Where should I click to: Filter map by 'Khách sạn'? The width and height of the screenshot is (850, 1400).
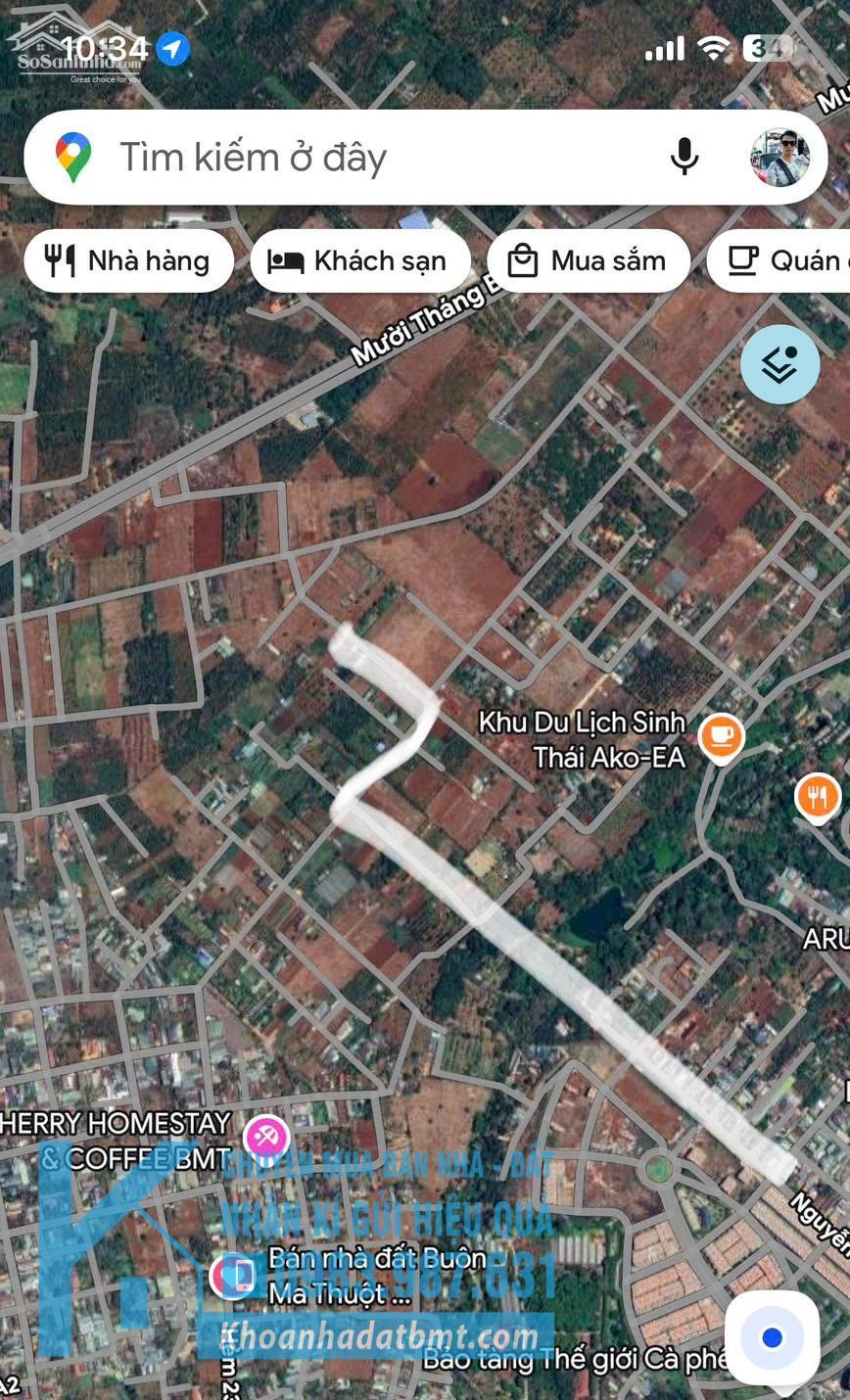pos(360,261)
